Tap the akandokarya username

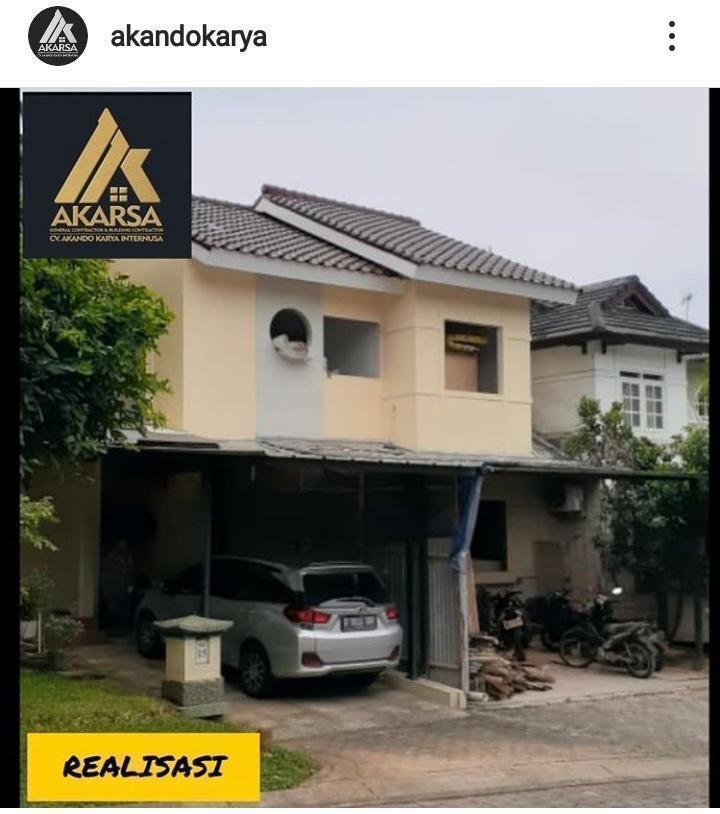click(188, 37)
